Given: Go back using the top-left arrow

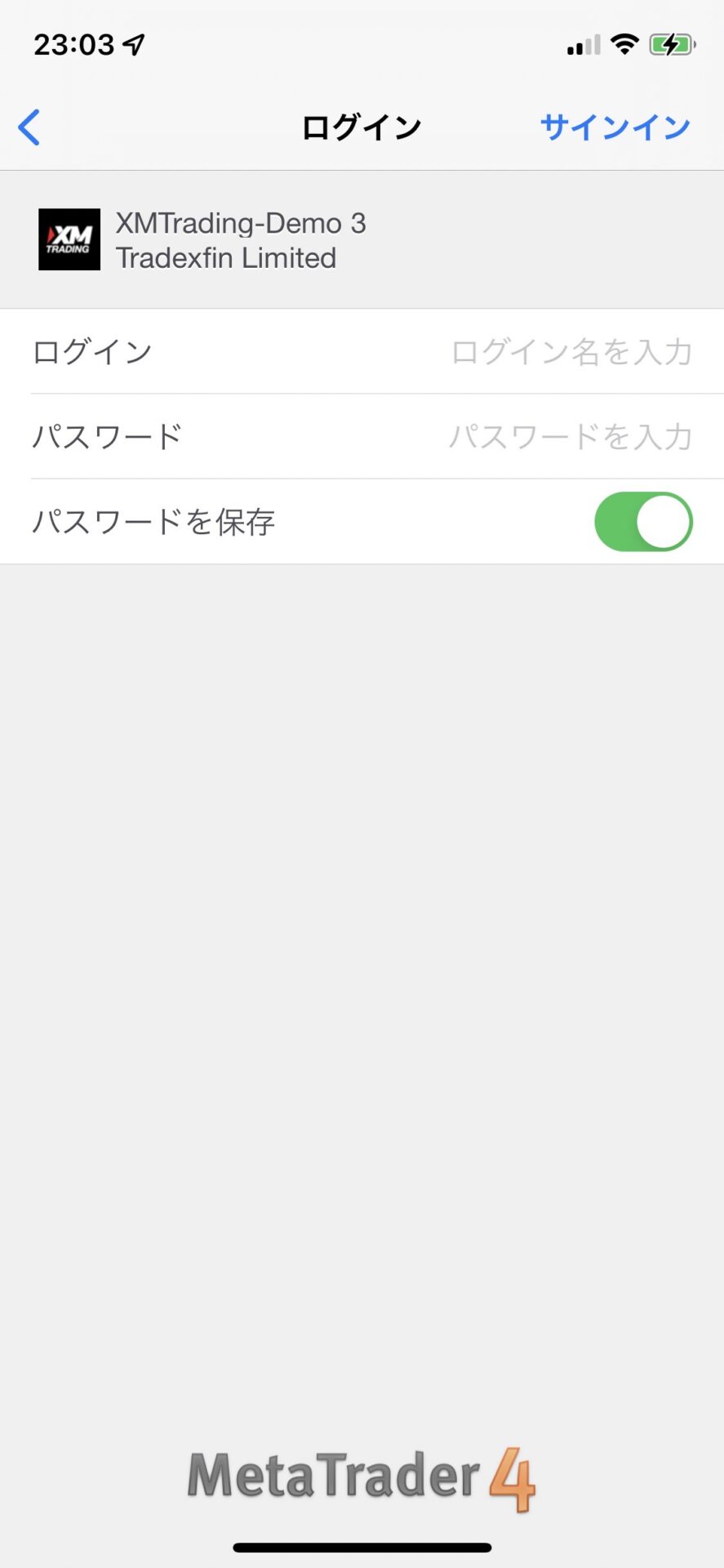Looking at the screenshot, I should point(29,127).
